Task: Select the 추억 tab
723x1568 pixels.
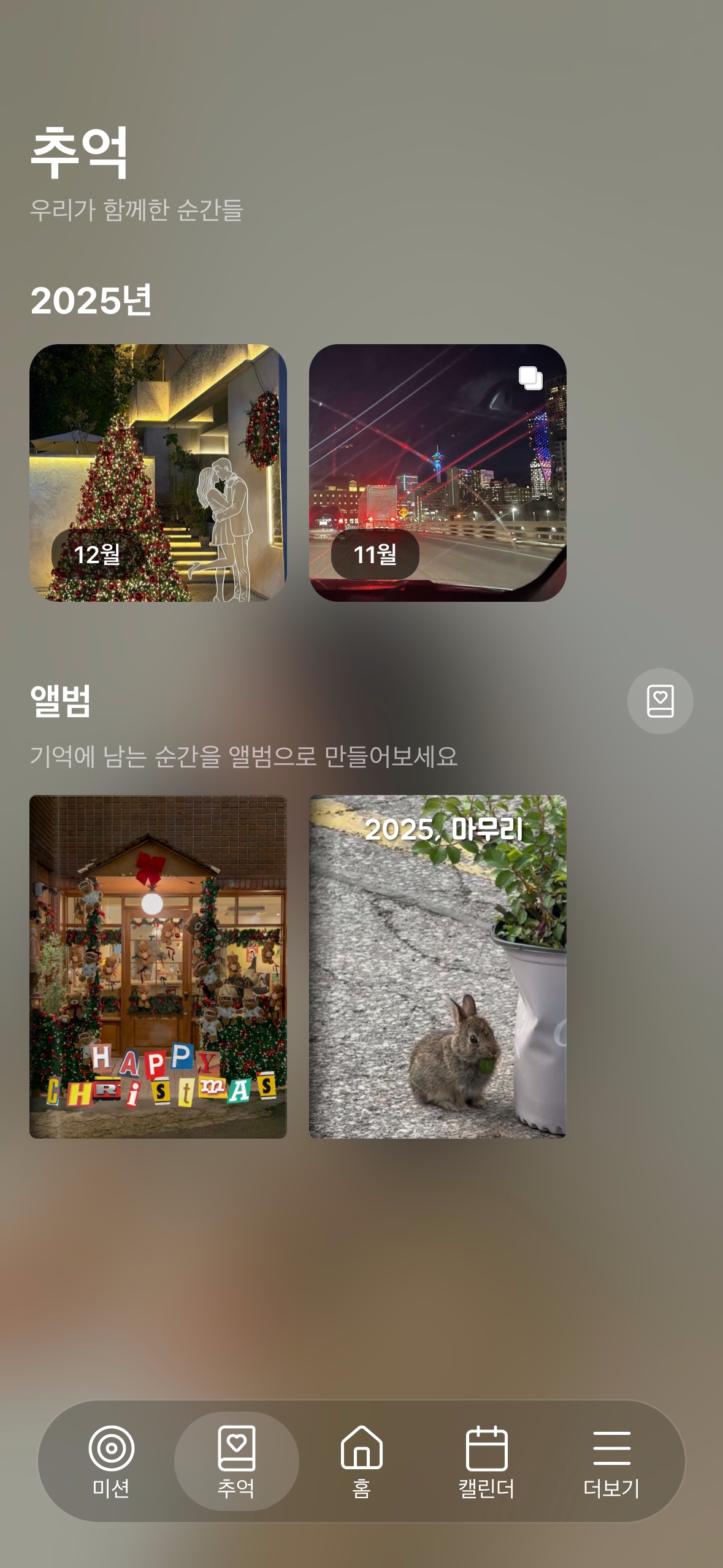Action: [x=236, y=1461]
